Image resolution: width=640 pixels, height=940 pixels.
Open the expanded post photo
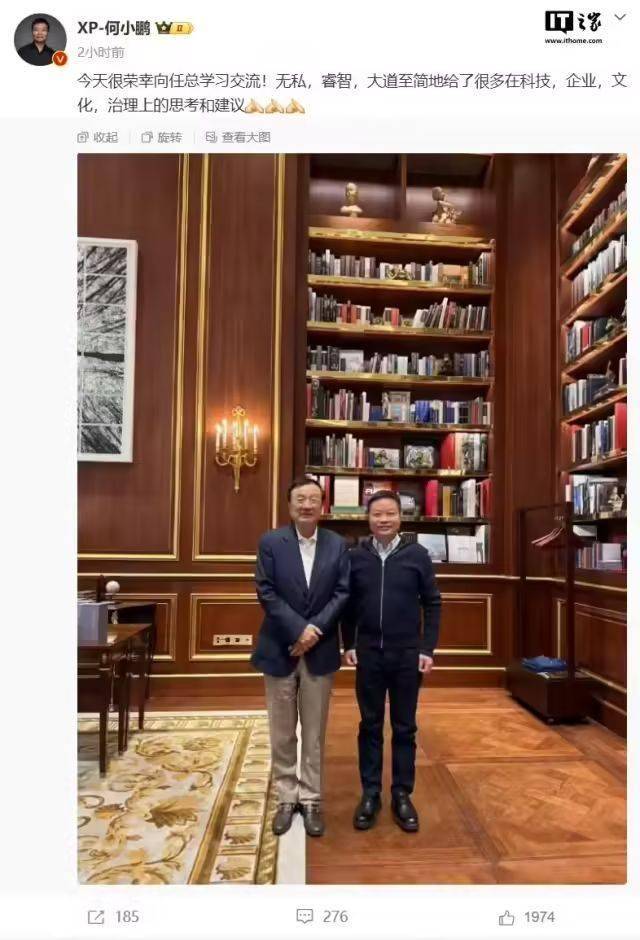coord(352,518)
